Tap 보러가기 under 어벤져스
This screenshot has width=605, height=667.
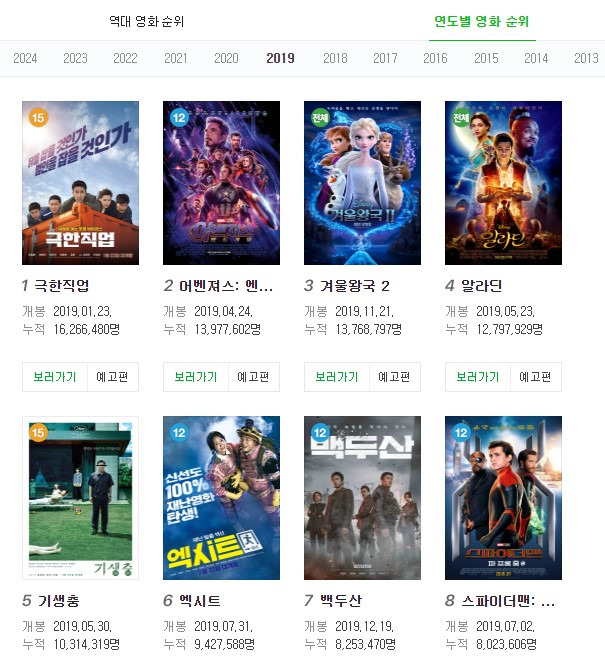click(196, 377)
